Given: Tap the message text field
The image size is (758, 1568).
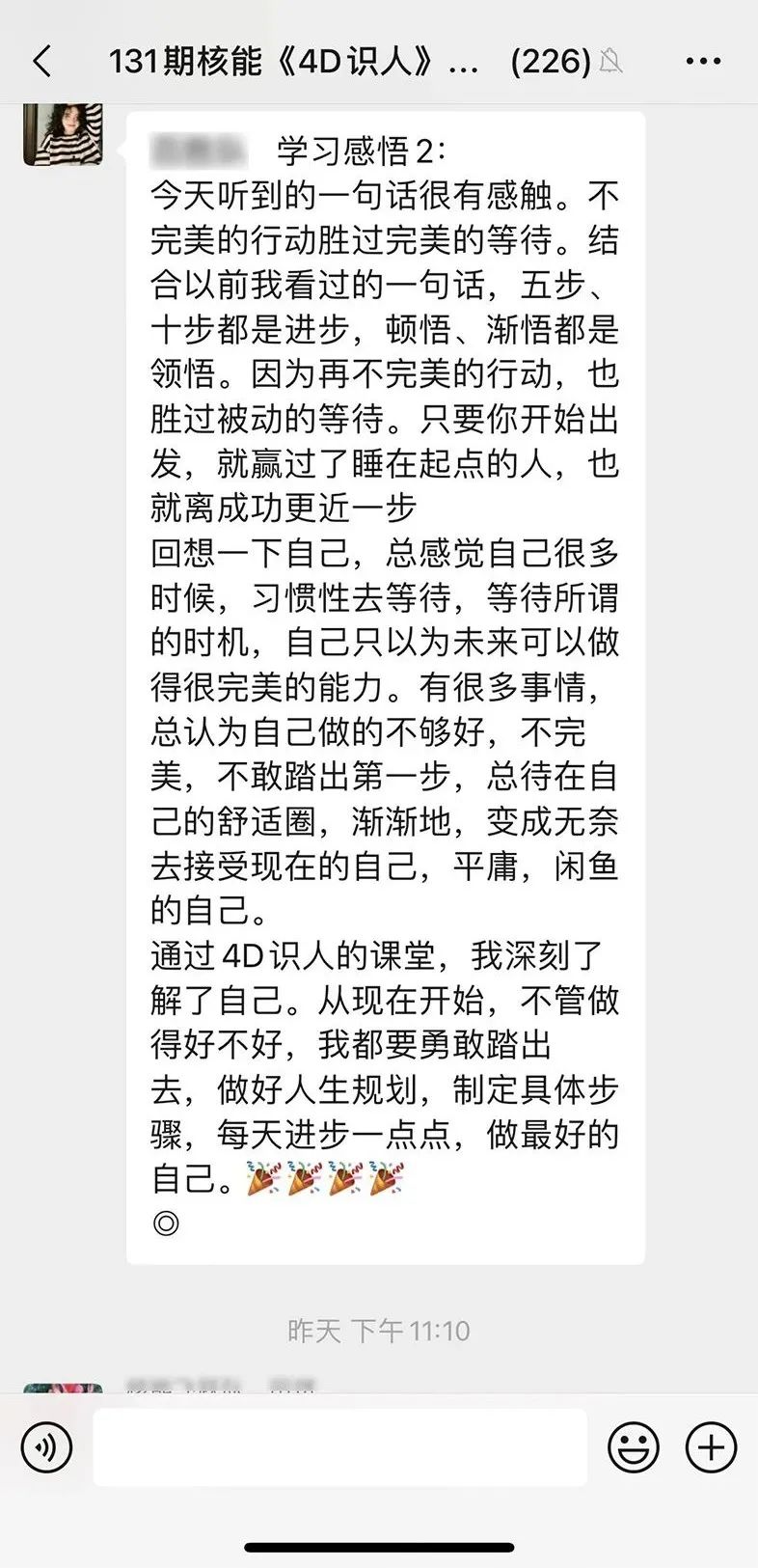Looking at the screenshot, I should 339,1447.
